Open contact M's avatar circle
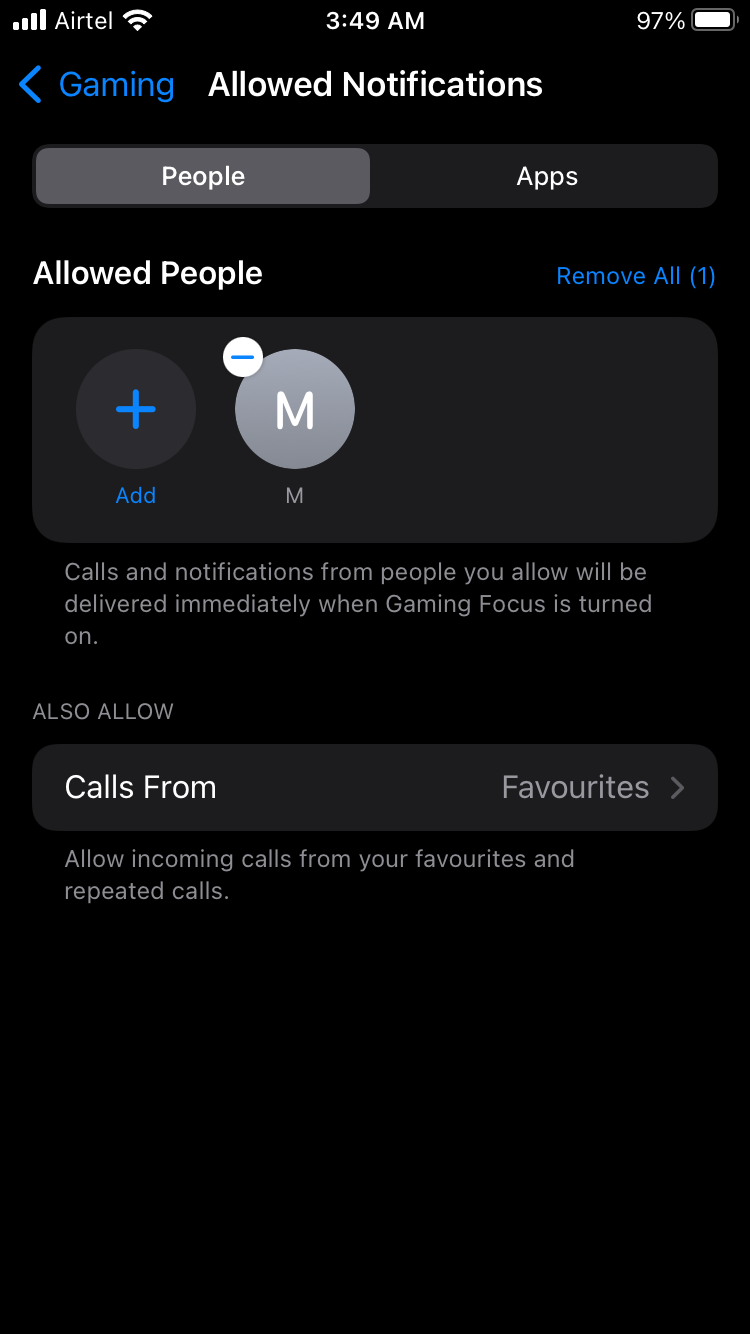 click(294, 408)
